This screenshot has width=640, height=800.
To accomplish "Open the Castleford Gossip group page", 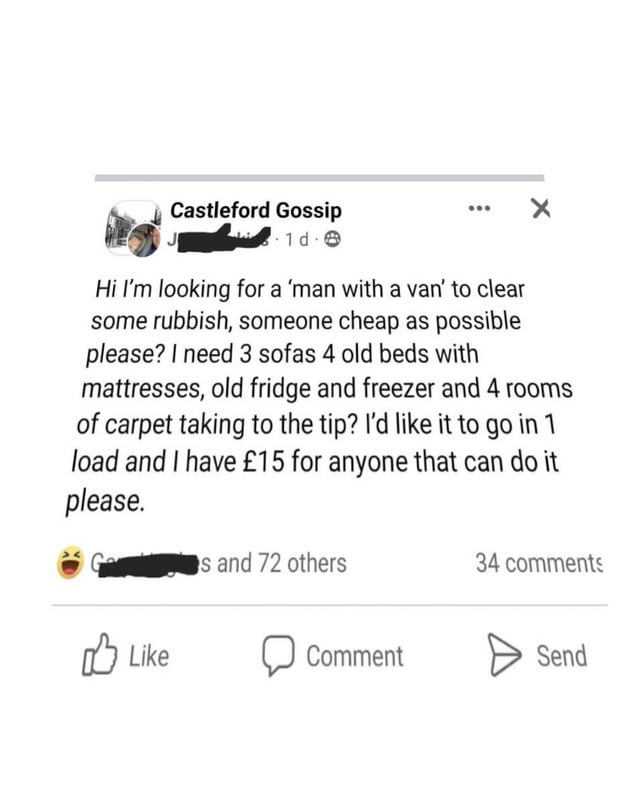I will click(256, 210).
